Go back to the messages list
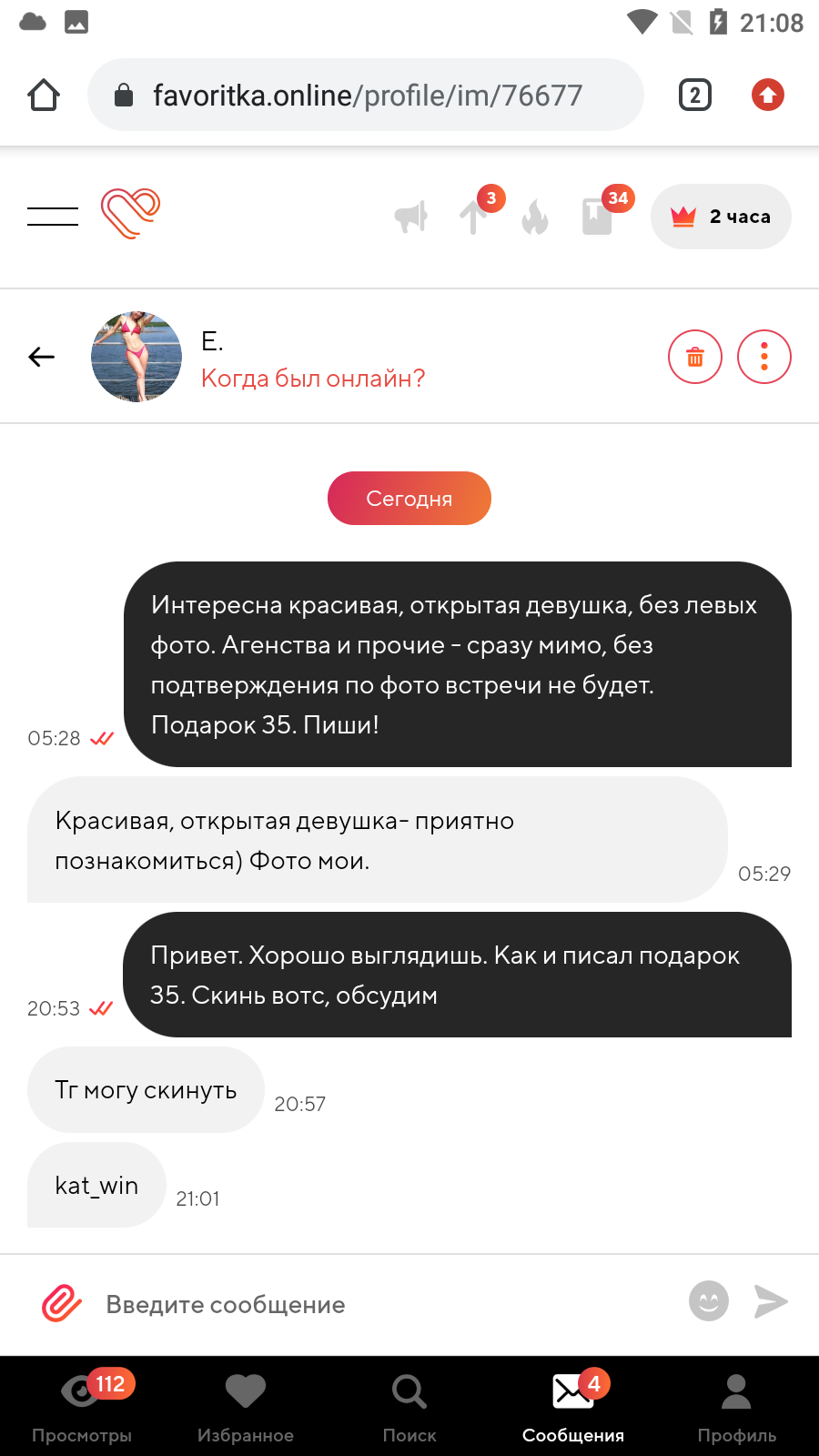 point(42,357)
